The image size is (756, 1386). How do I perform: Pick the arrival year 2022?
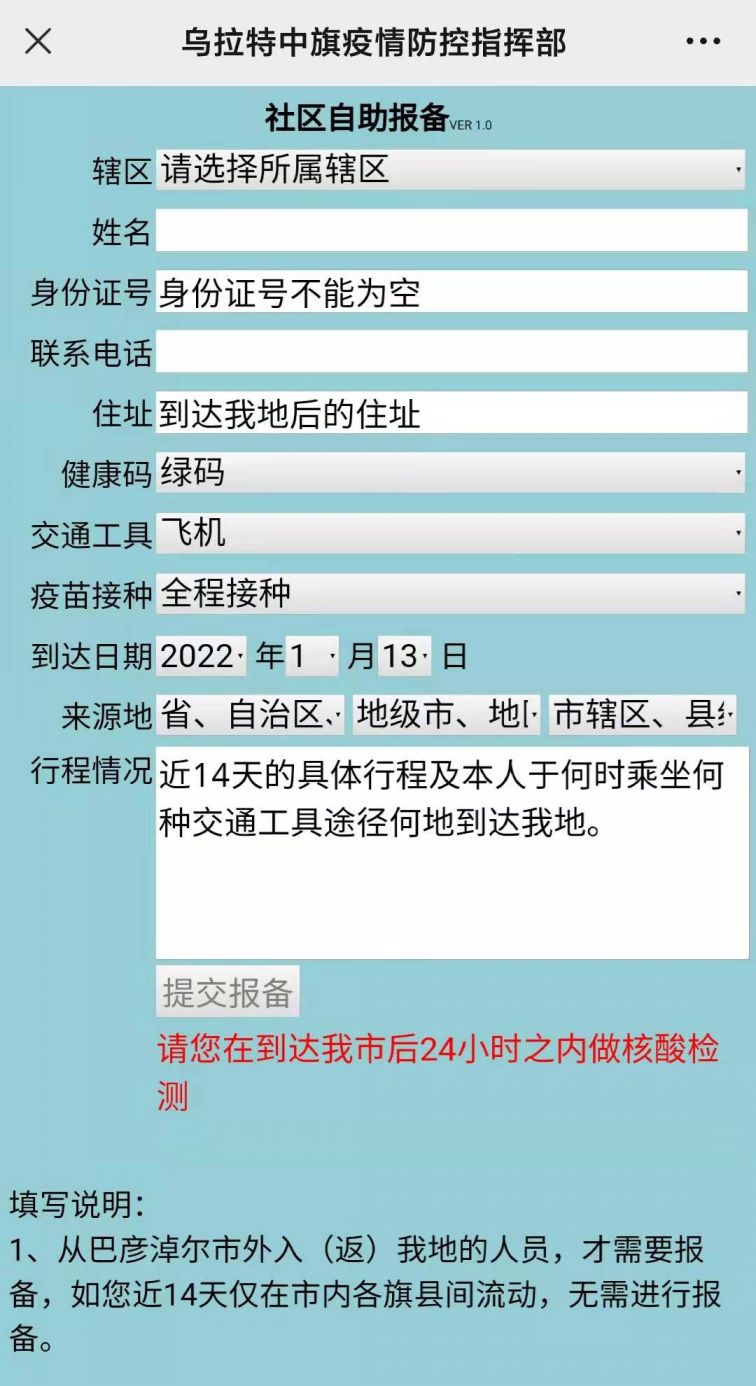point(201,656)
